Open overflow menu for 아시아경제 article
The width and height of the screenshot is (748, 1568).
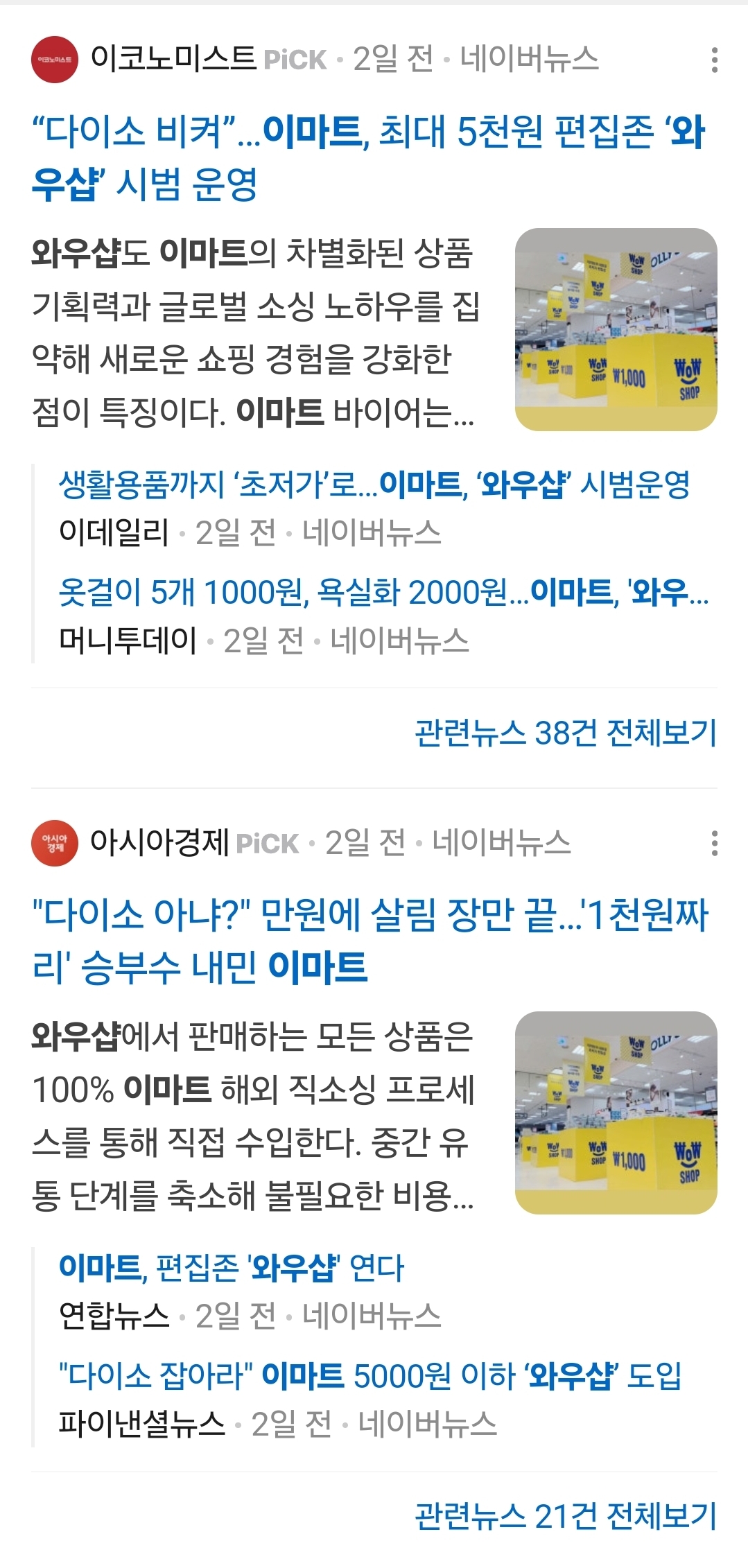(714, 844)
